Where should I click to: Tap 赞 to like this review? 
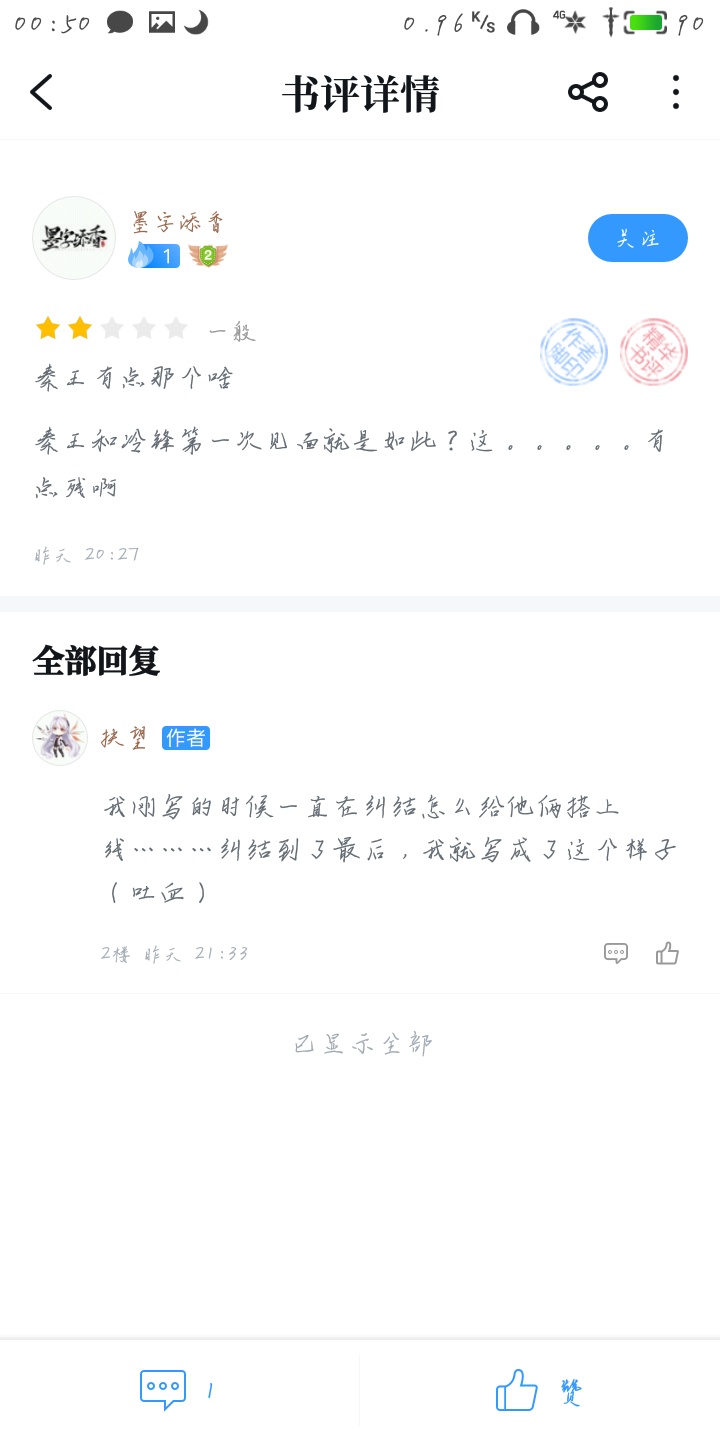pyautogui.click(x=538, y=1390)
